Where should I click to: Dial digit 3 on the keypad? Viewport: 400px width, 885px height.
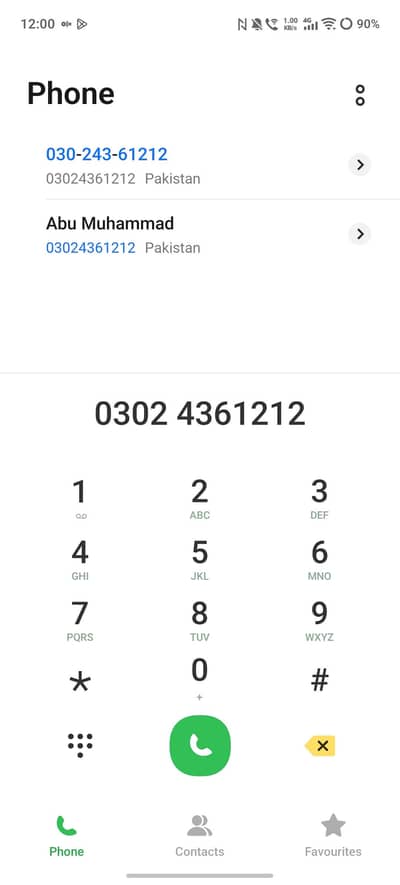319,499
